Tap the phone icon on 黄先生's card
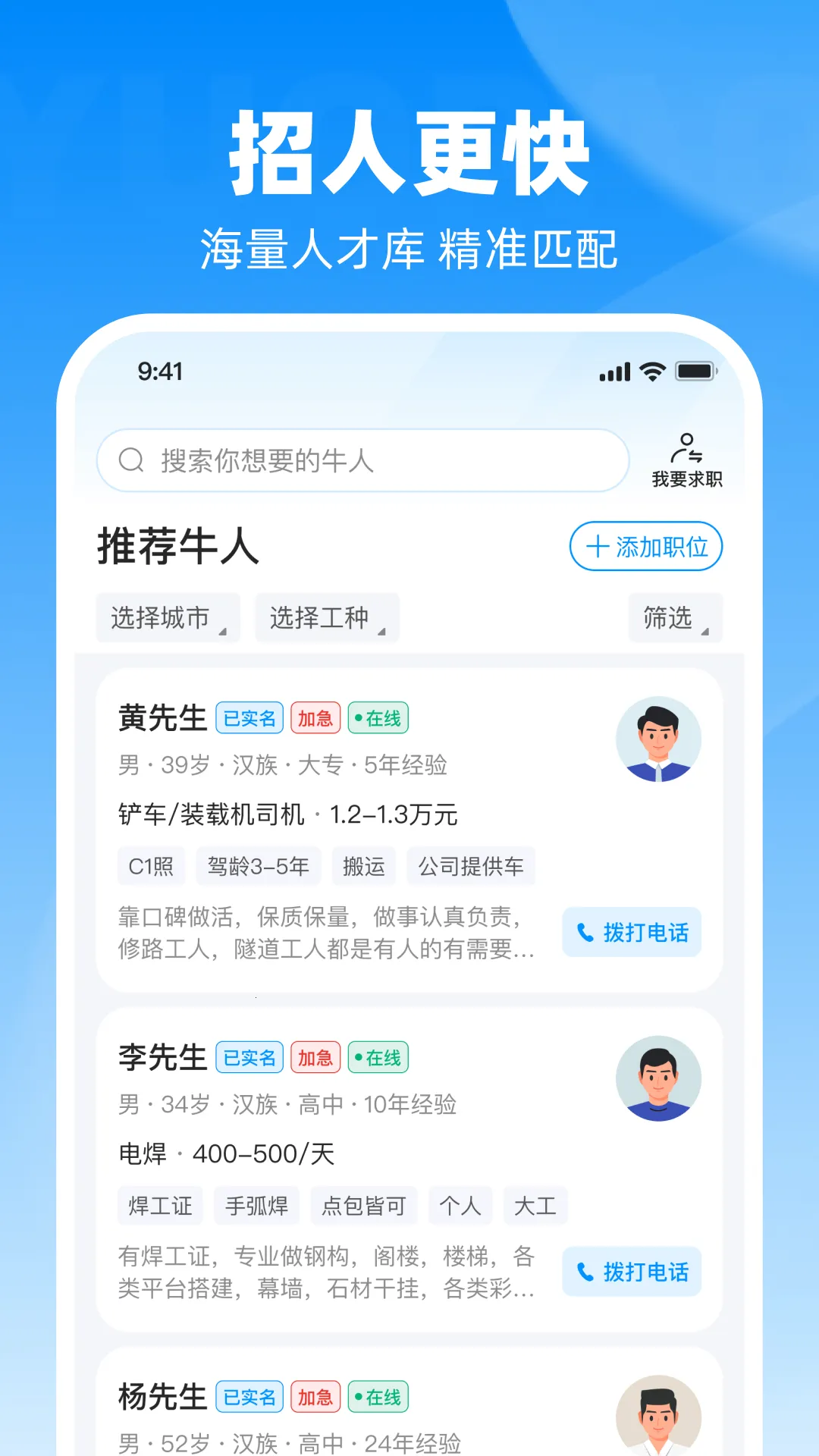This screenshot has width=819, height=1456. 587,932
